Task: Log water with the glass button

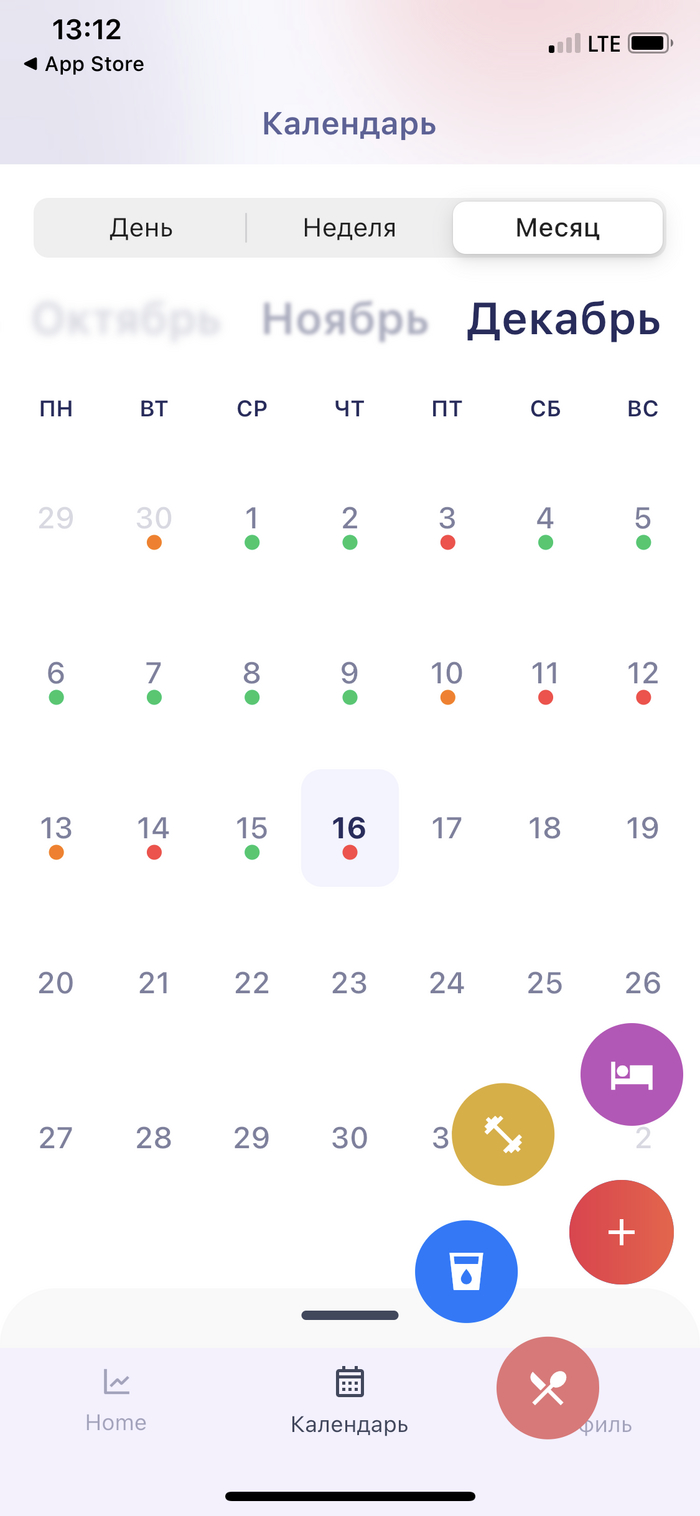Action: [466, 1272]
